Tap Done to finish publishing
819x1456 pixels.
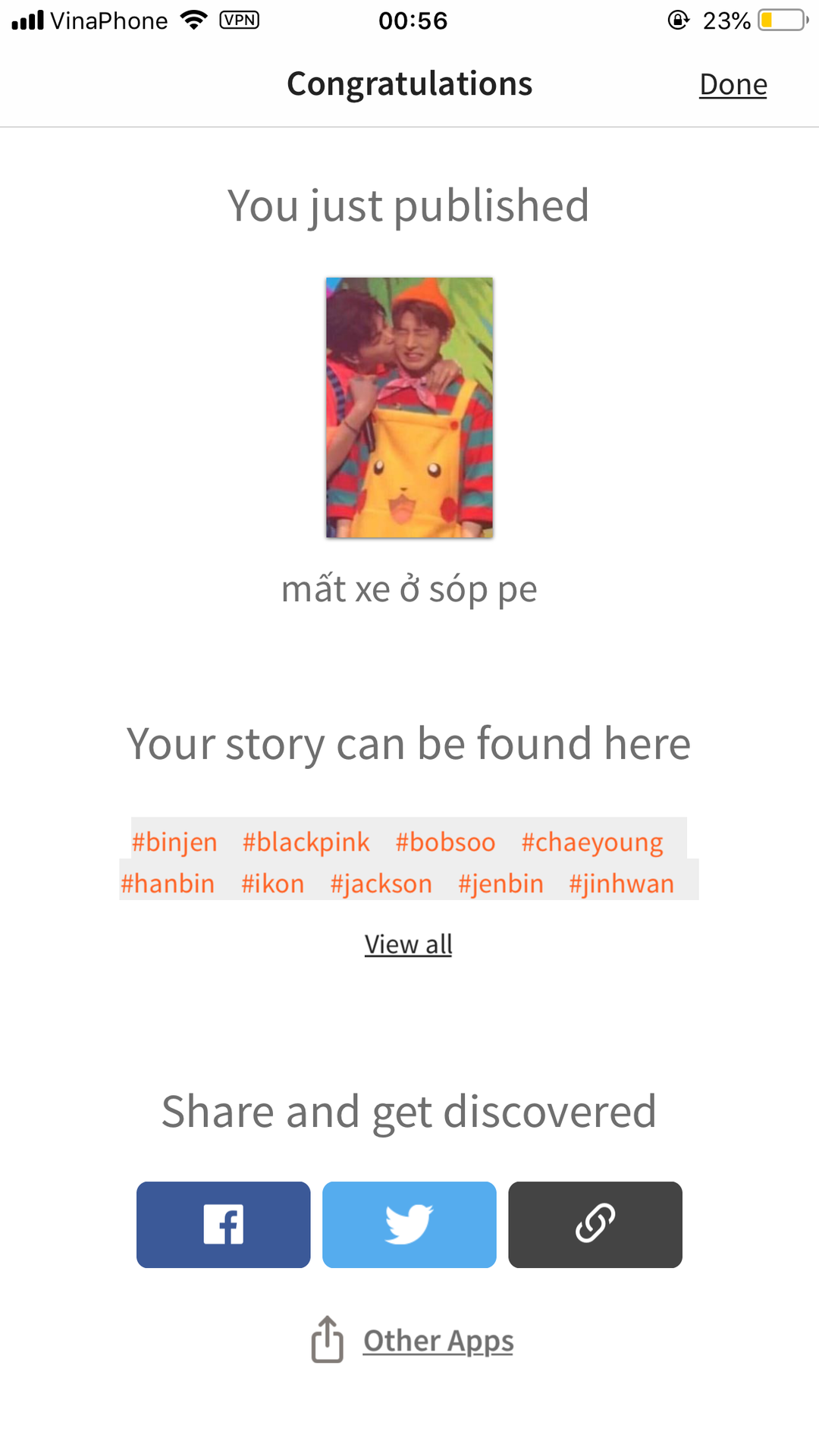733,84
